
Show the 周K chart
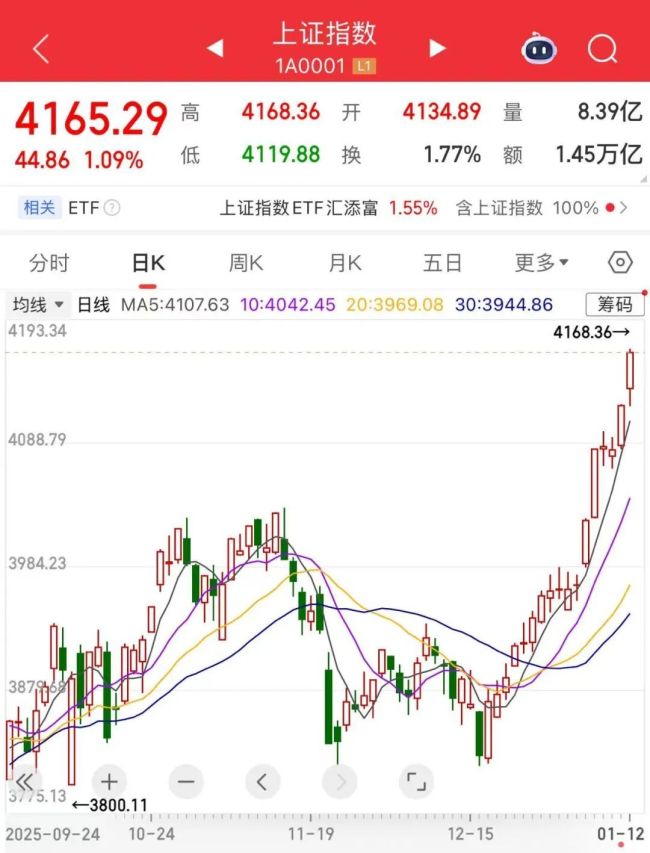click(x=245, y=263)
